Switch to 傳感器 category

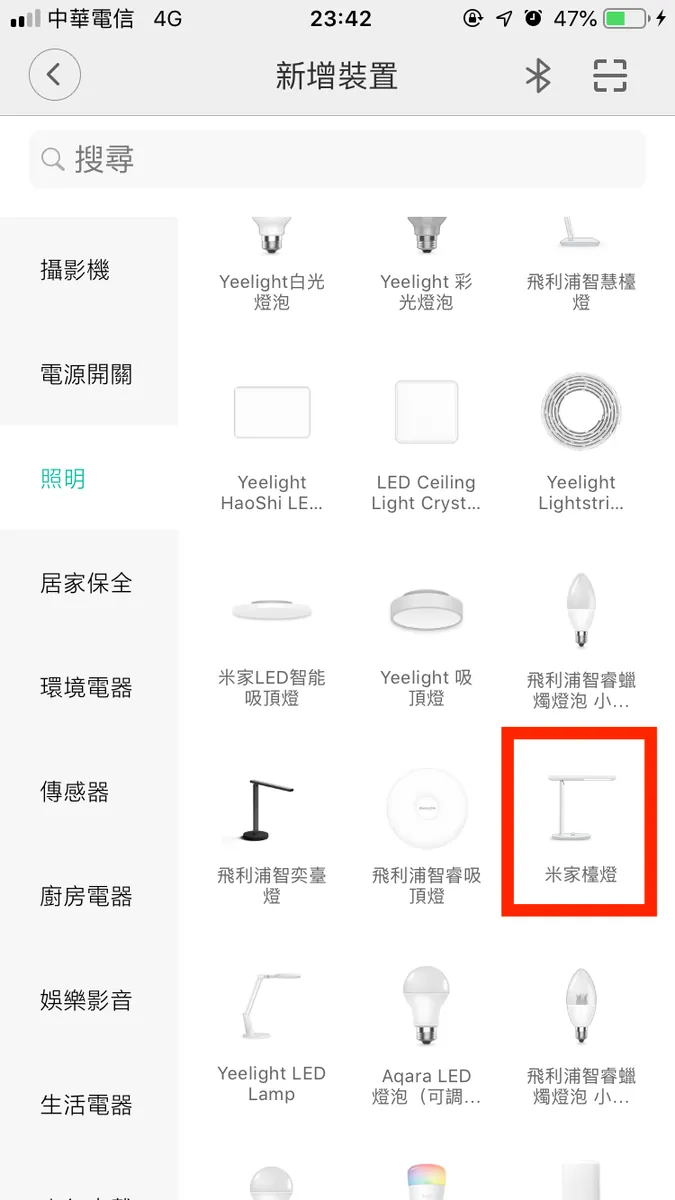tap(75, 792)
